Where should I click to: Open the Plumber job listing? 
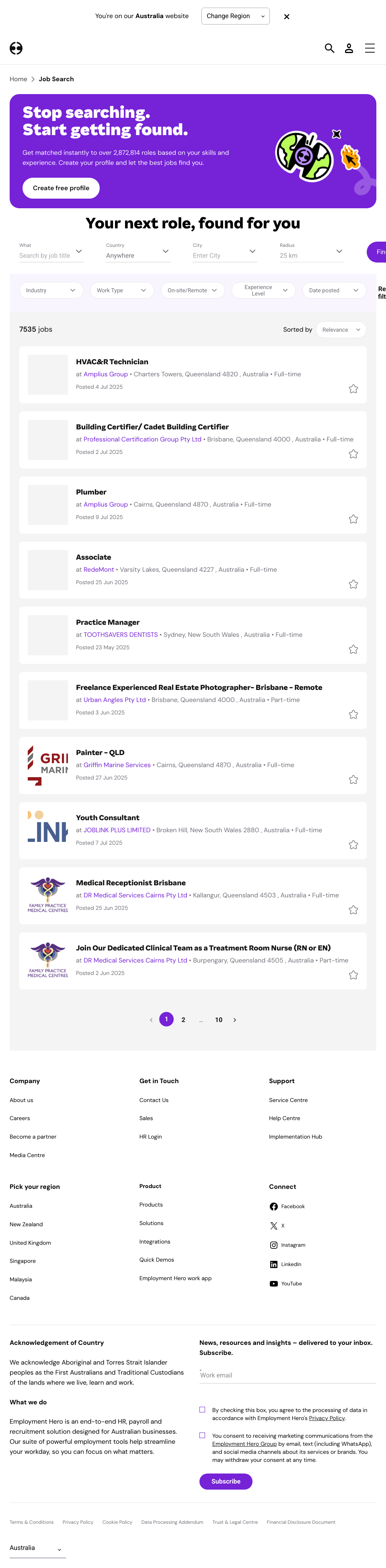coord(91,492)
